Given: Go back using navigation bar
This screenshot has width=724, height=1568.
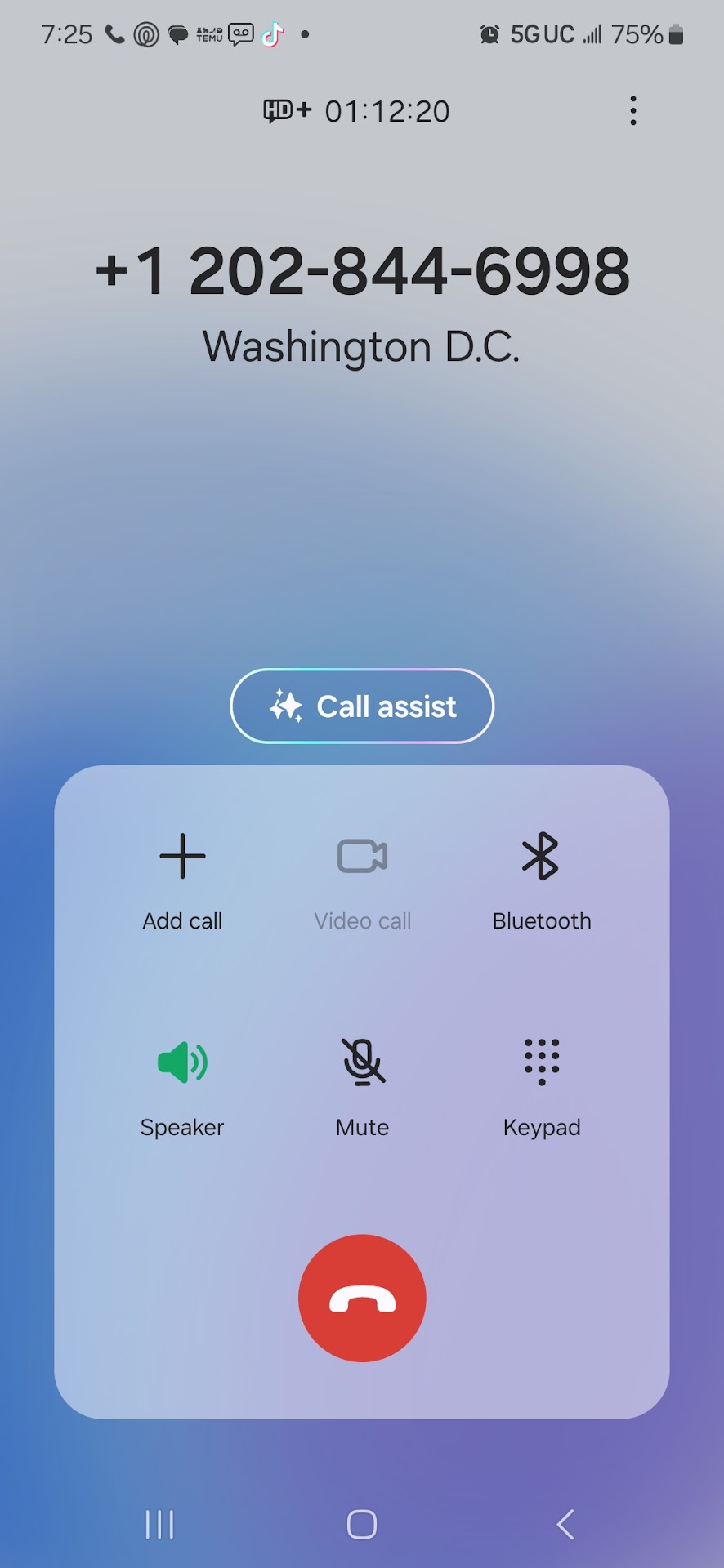Looking at the screenshot, I should click(565, 1524).
